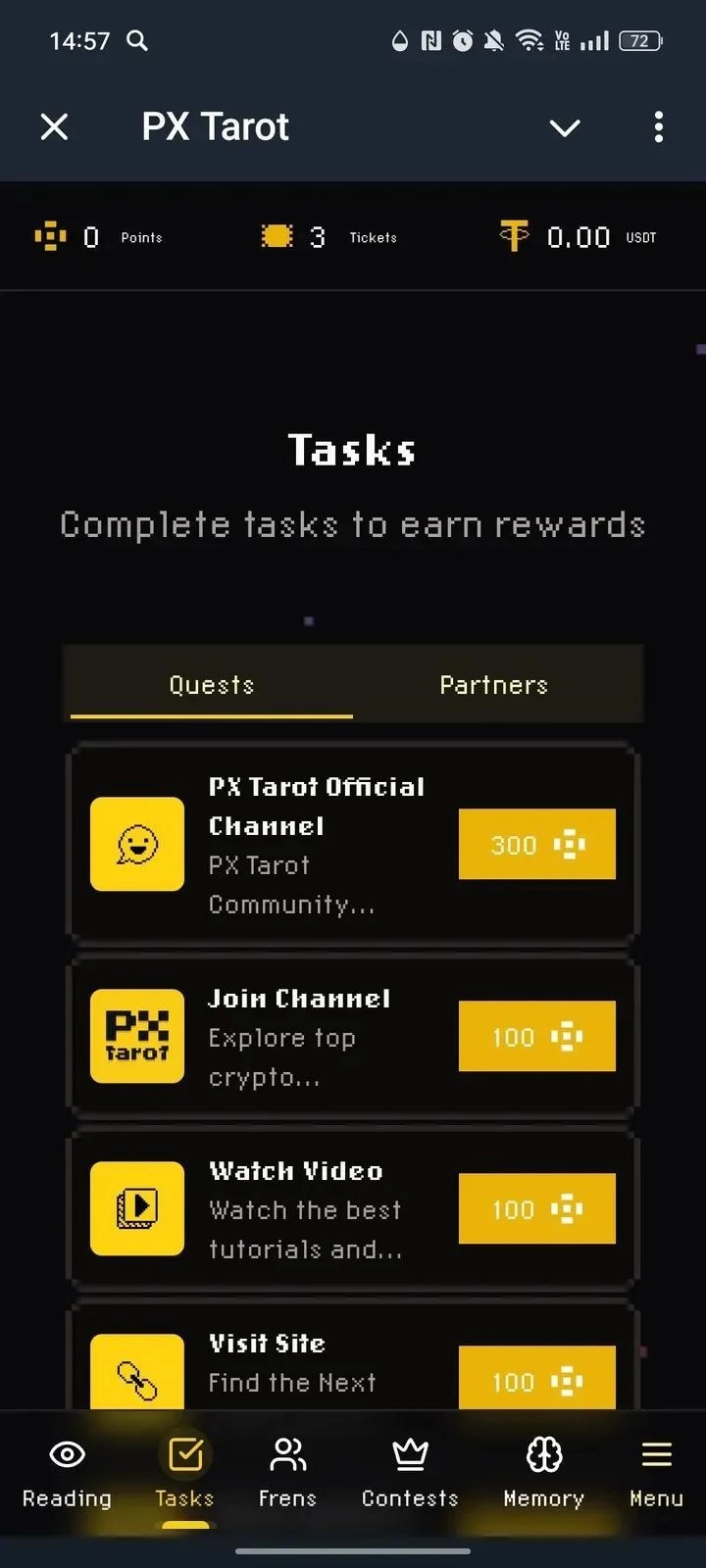Switch to the Partners tab
This screenshot has height=1568, width=706.
point(493,685)
